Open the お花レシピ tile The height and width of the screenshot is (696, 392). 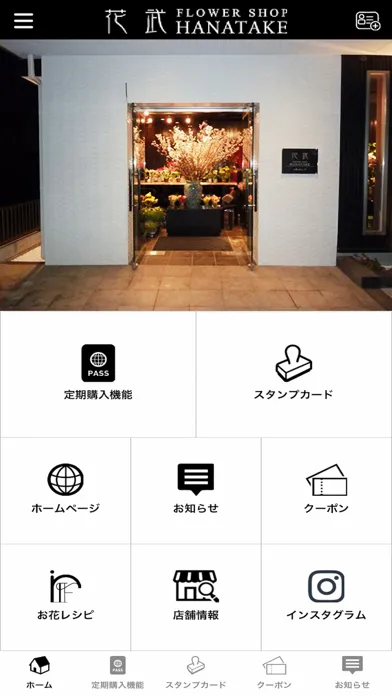pos(65,597)
